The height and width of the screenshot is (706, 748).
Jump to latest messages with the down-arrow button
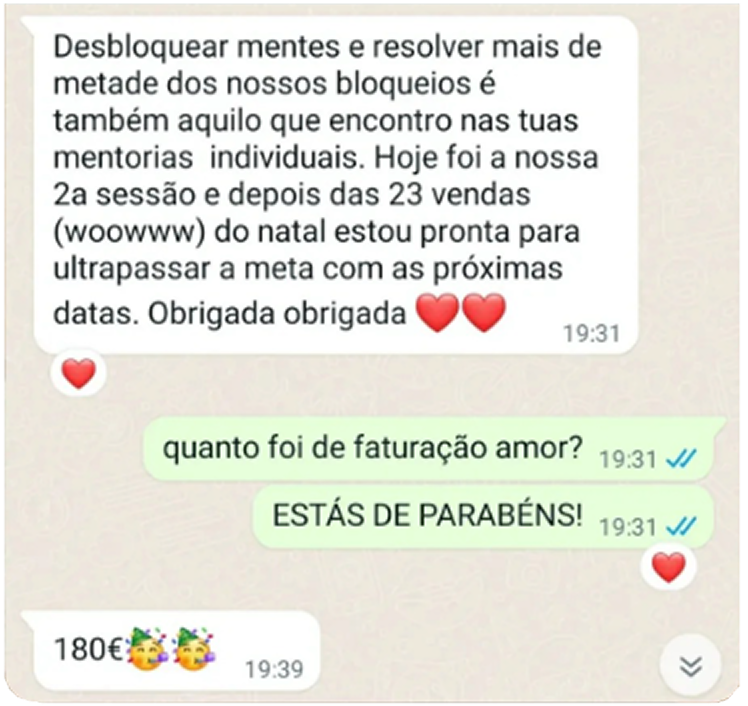coord(690,665)
